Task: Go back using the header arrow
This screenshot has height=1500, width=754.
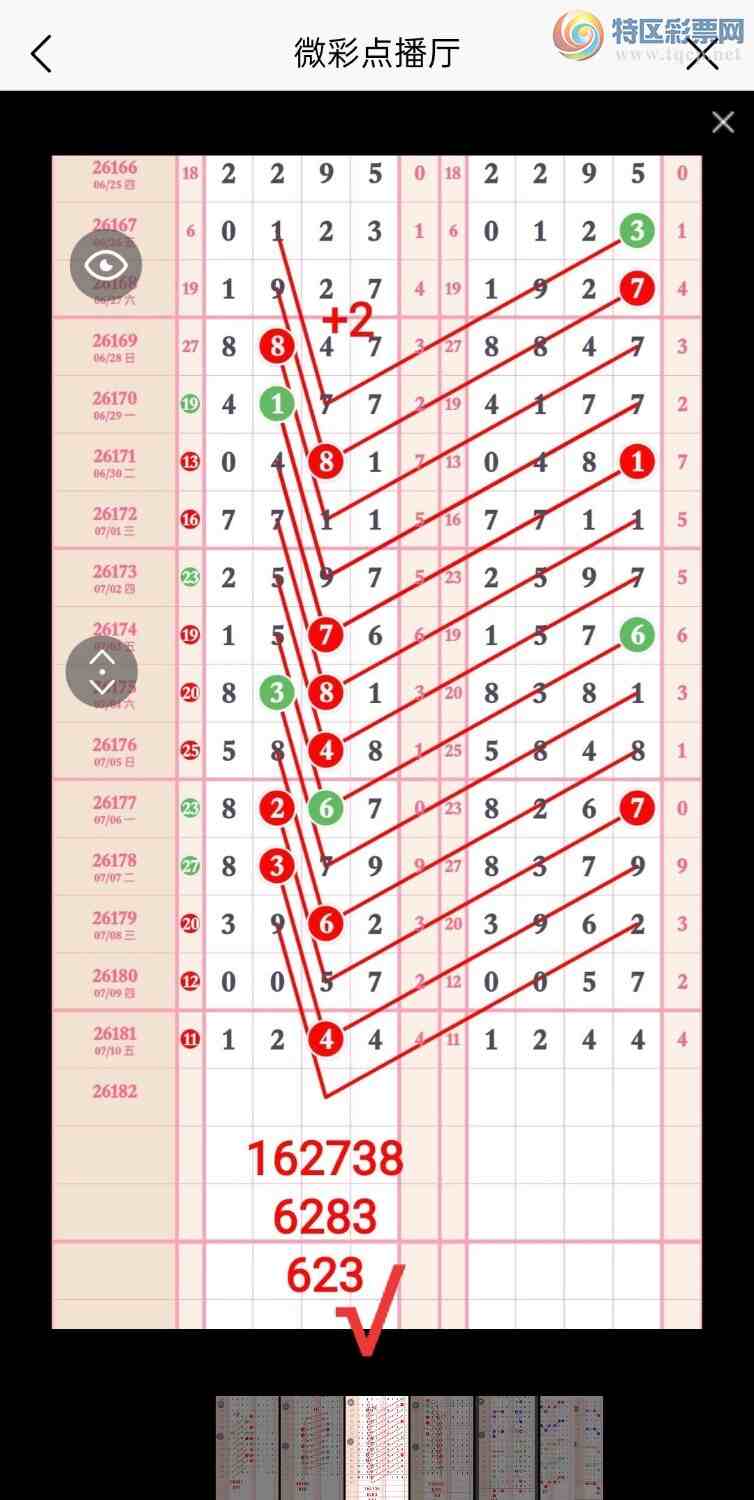Action: click(x=40, y=54)
